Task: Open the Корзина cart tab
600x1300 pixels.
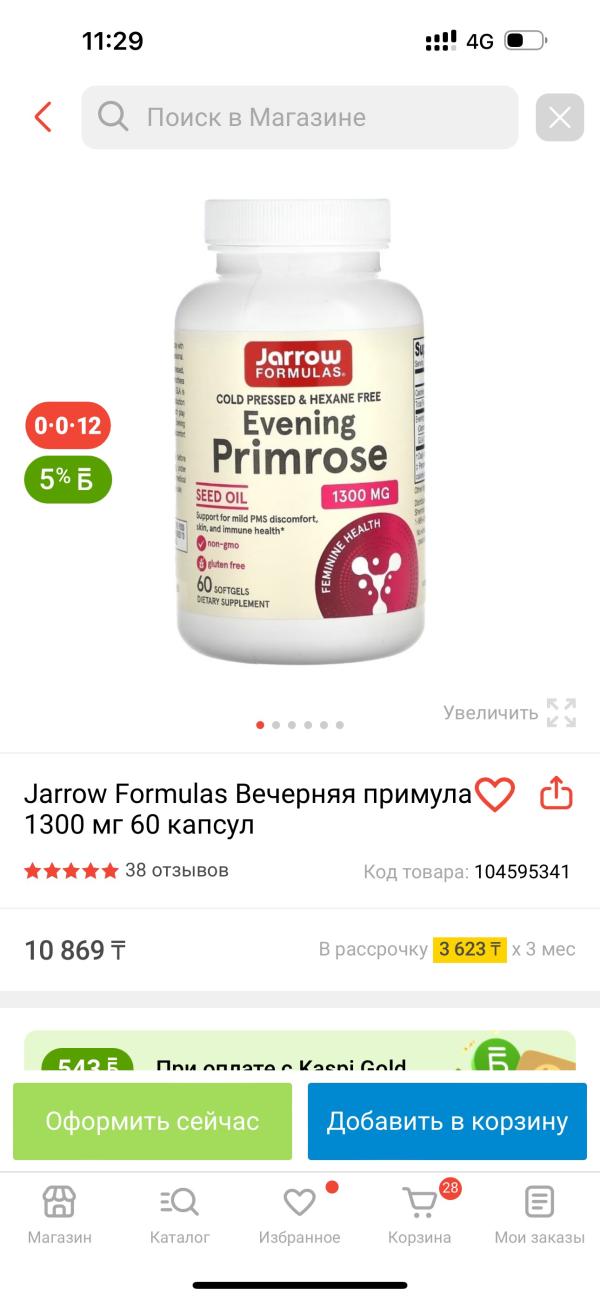Action: [x=420, y=1214]
